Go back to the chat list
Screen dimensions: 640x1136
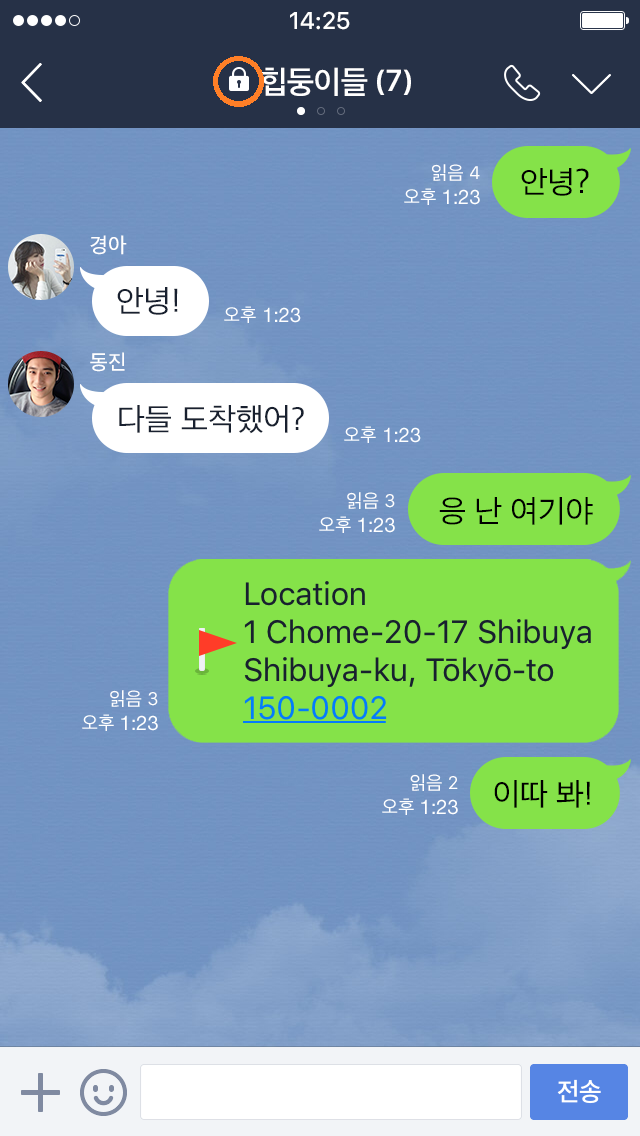click(33, 82)
